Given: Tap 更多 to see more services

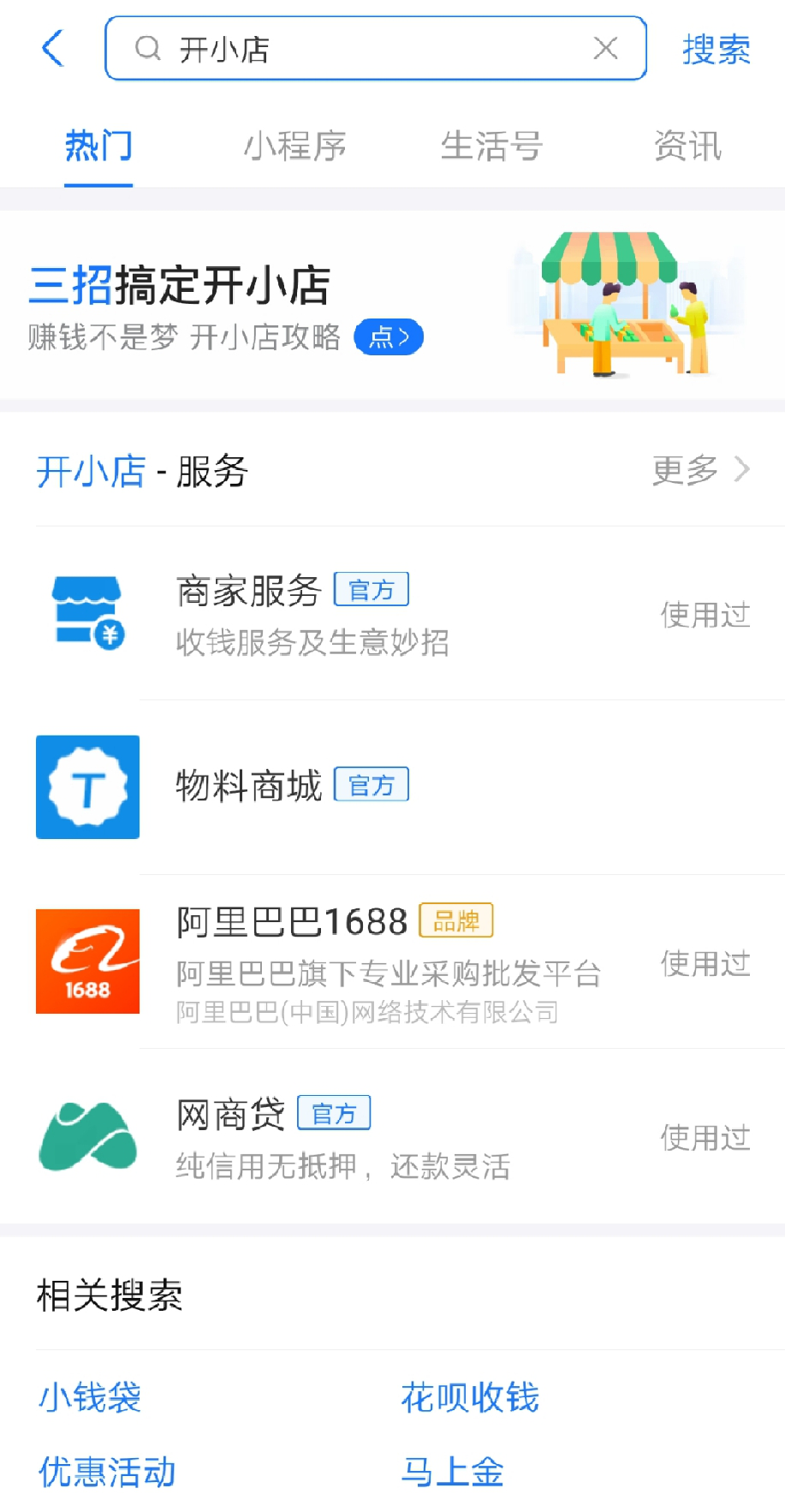Looking at the screenshot, I should point(699,470).
